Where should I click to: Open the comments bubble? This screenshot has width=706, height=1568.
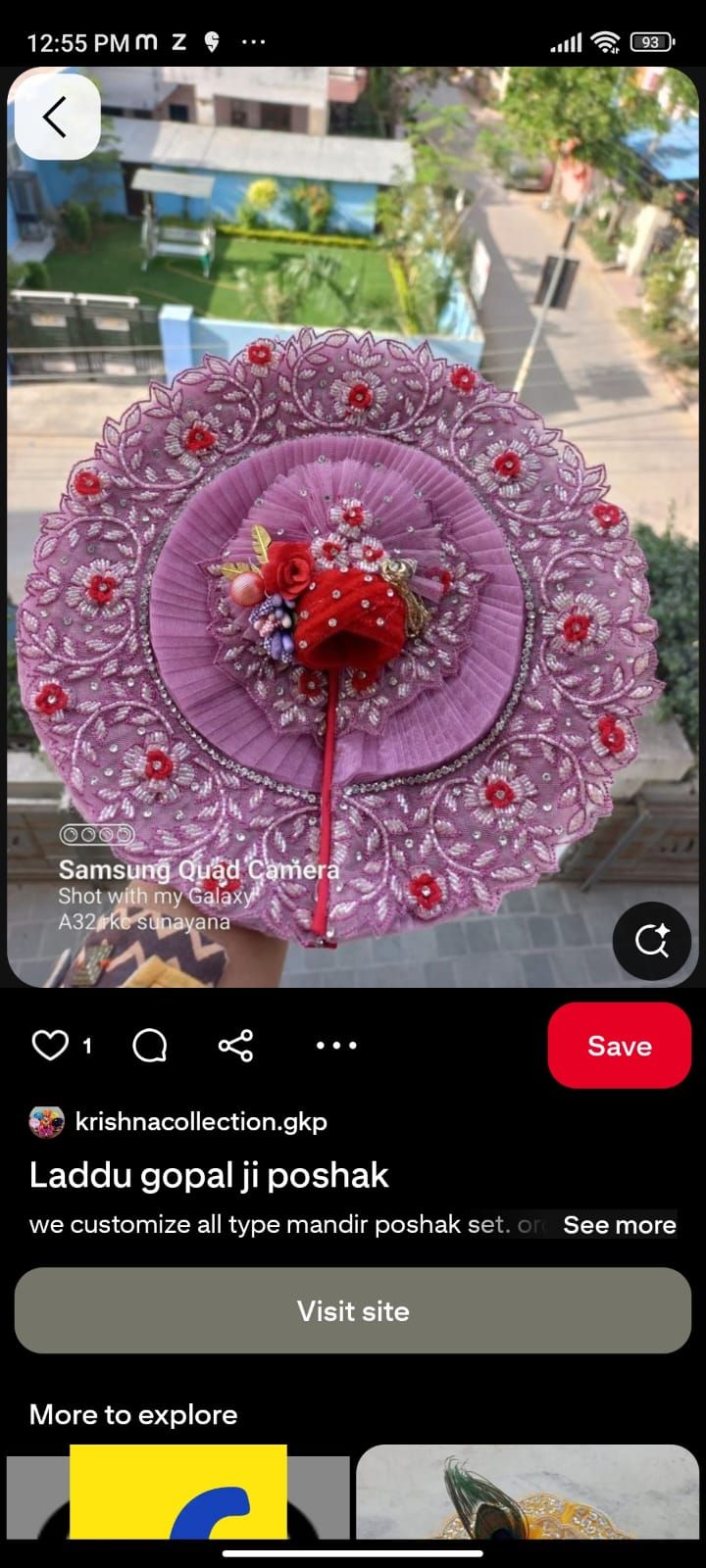click(149, 1046)
